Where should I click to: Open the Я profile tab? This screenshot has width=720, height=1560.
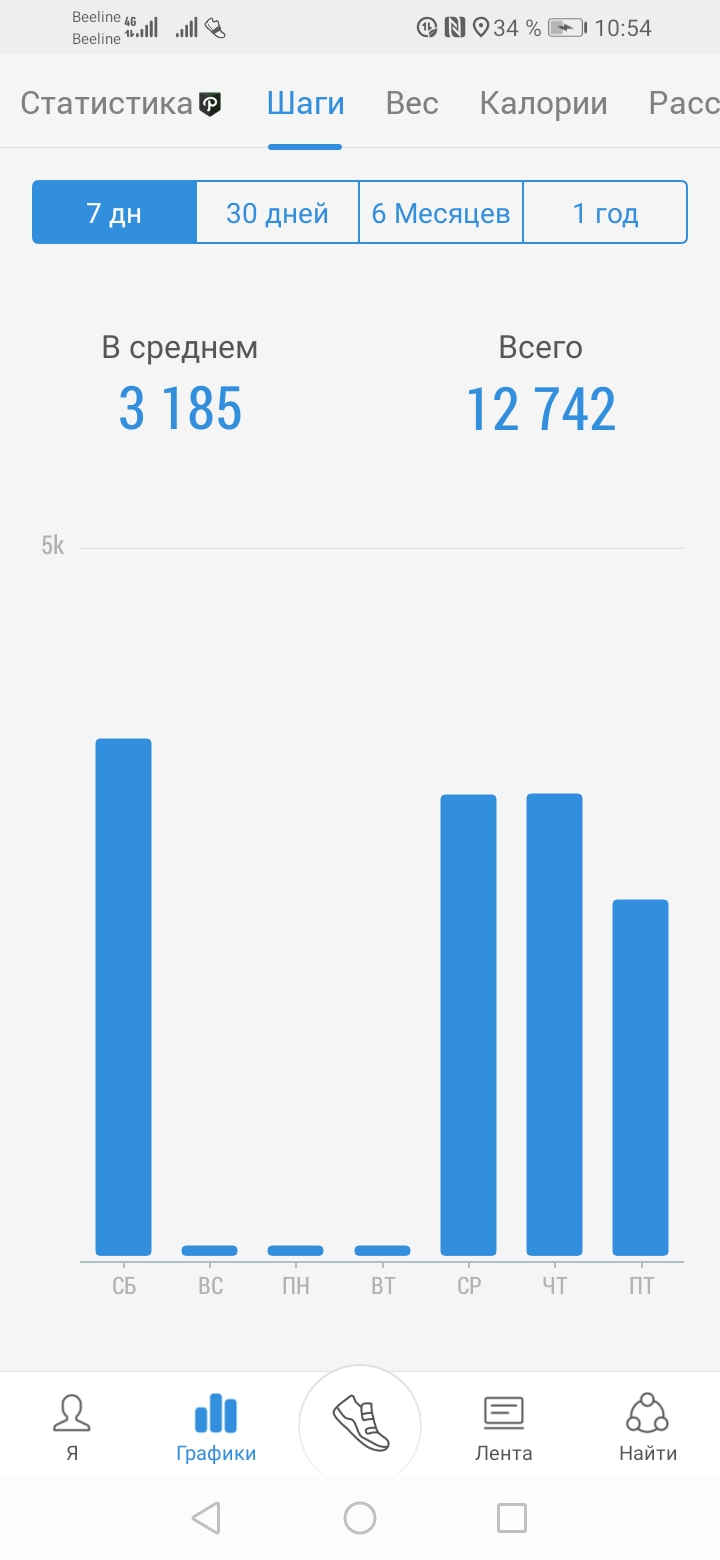pos(72,1427)
